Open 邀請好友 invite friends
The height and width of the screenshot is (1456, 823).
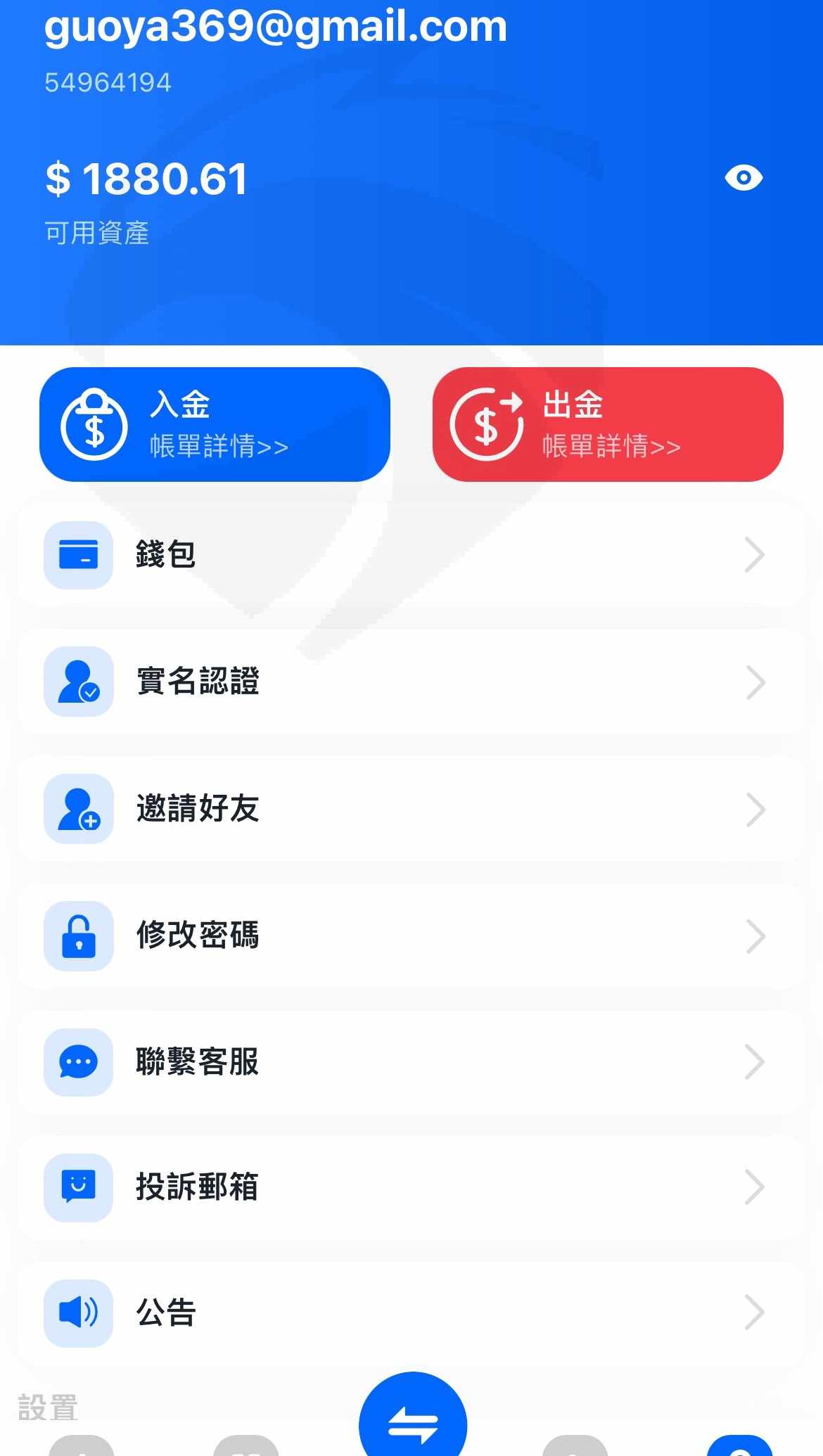pos(412,809)
